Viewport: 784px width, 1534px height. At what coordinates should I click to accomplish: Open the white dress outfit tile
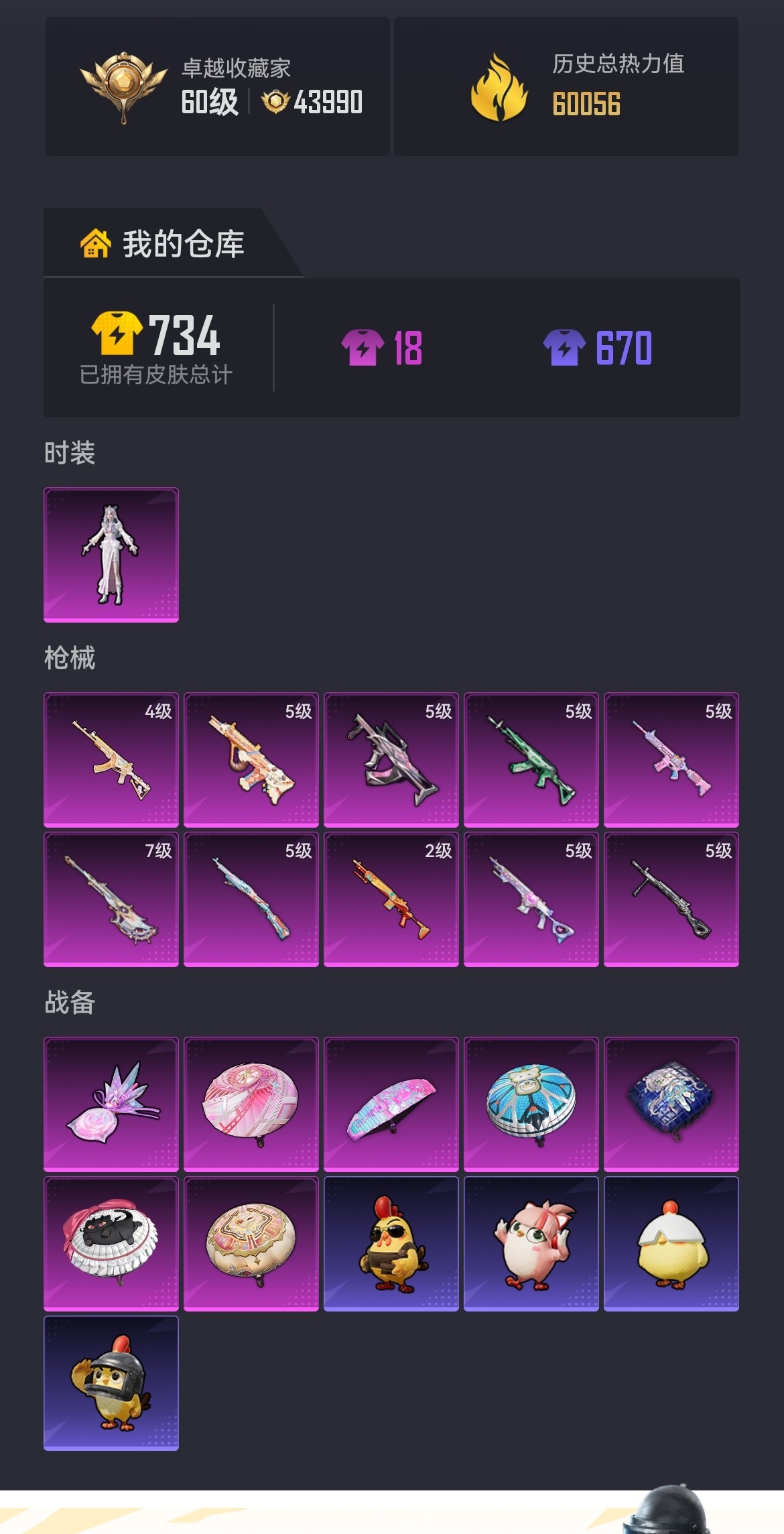pos(111,555)
